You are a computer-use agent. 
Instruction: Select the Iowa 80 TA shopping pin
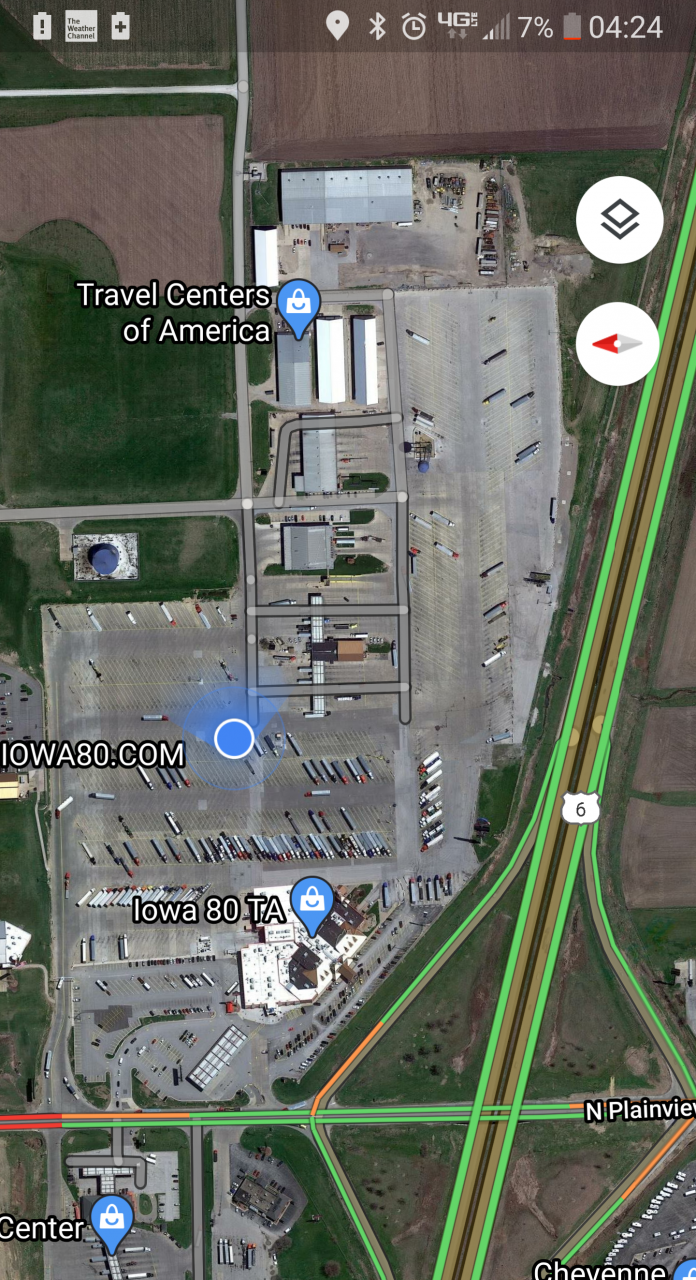pos(312,902)
